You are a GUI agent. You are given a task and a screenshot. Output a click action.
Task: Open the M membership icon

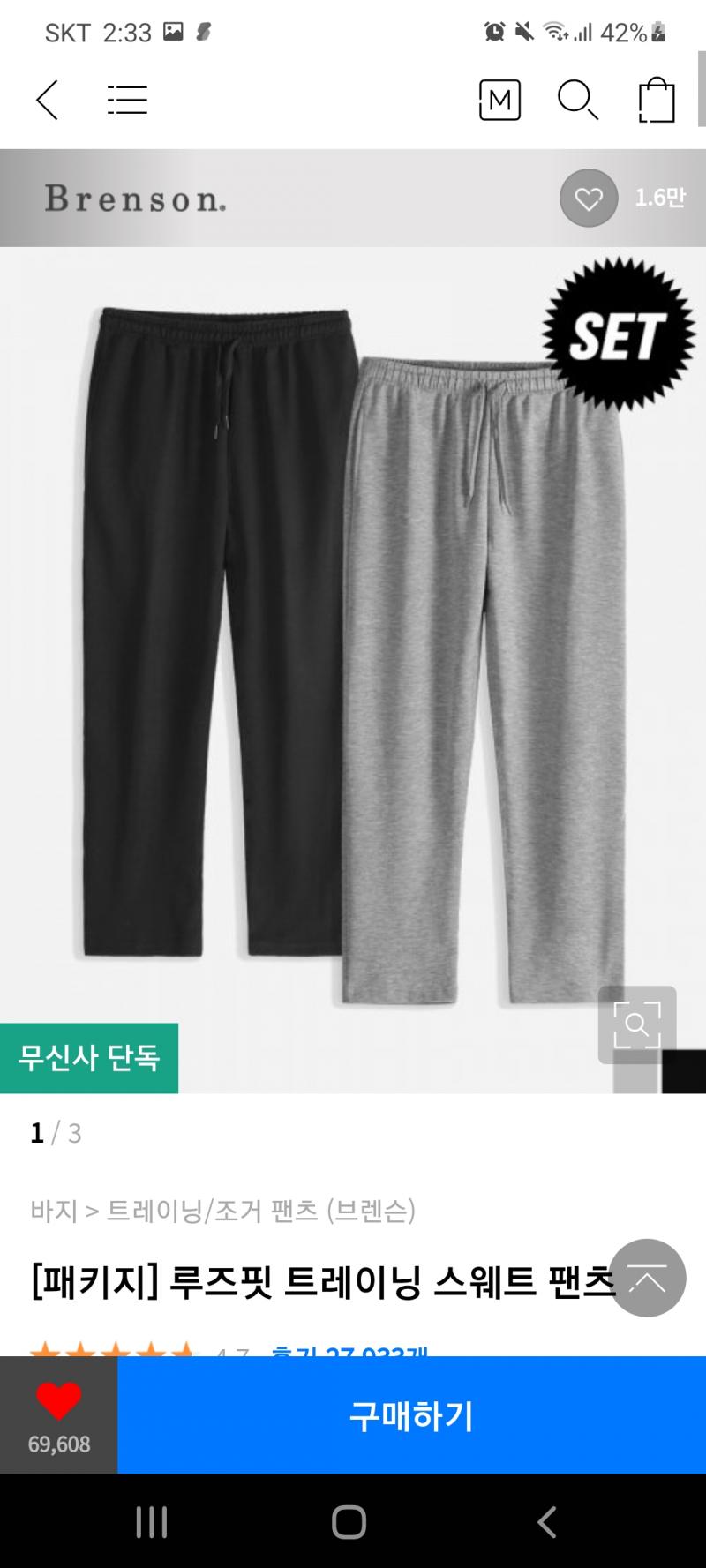499,100
